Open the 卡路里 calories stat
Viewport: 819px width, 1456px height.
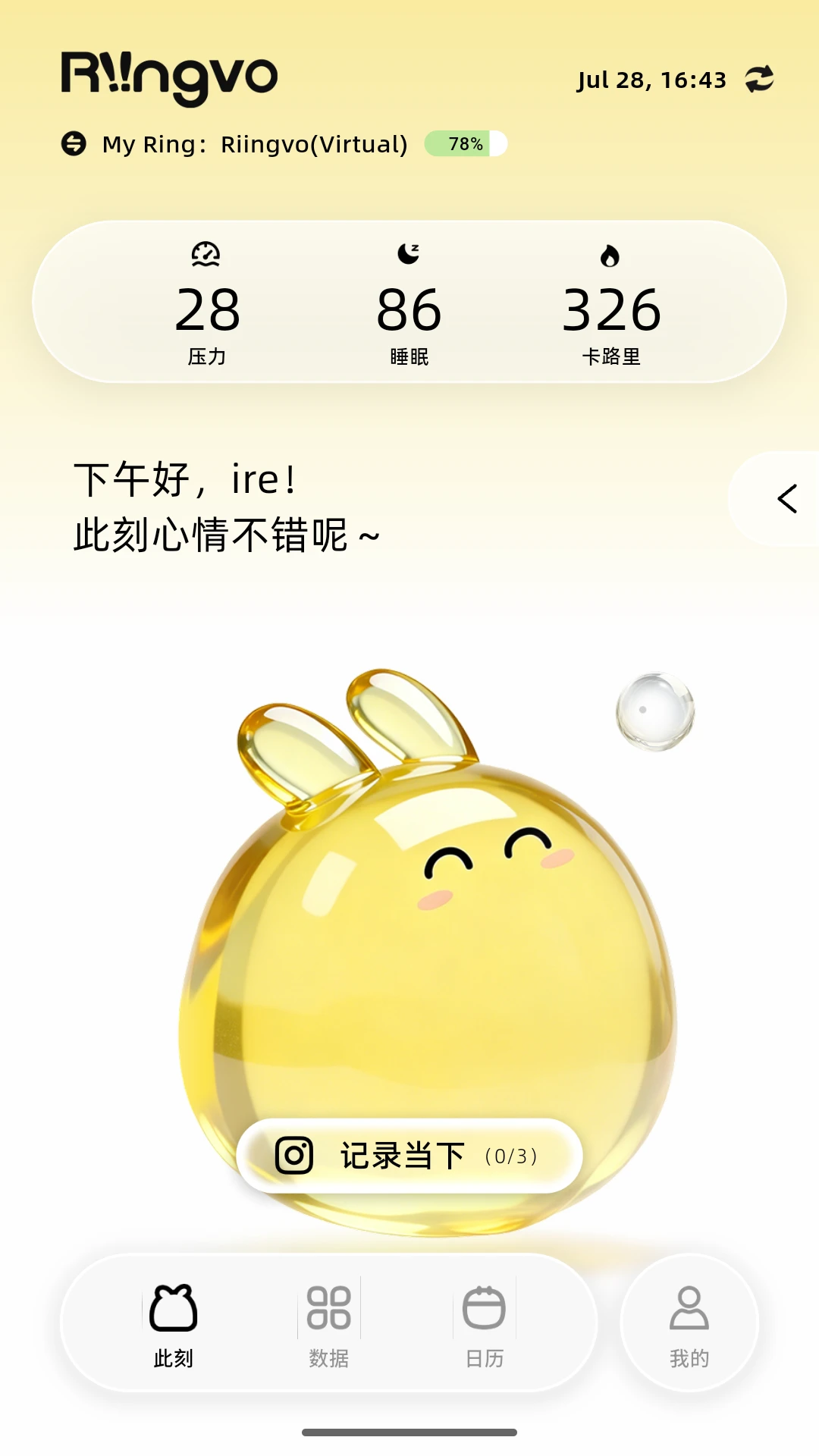611,303
